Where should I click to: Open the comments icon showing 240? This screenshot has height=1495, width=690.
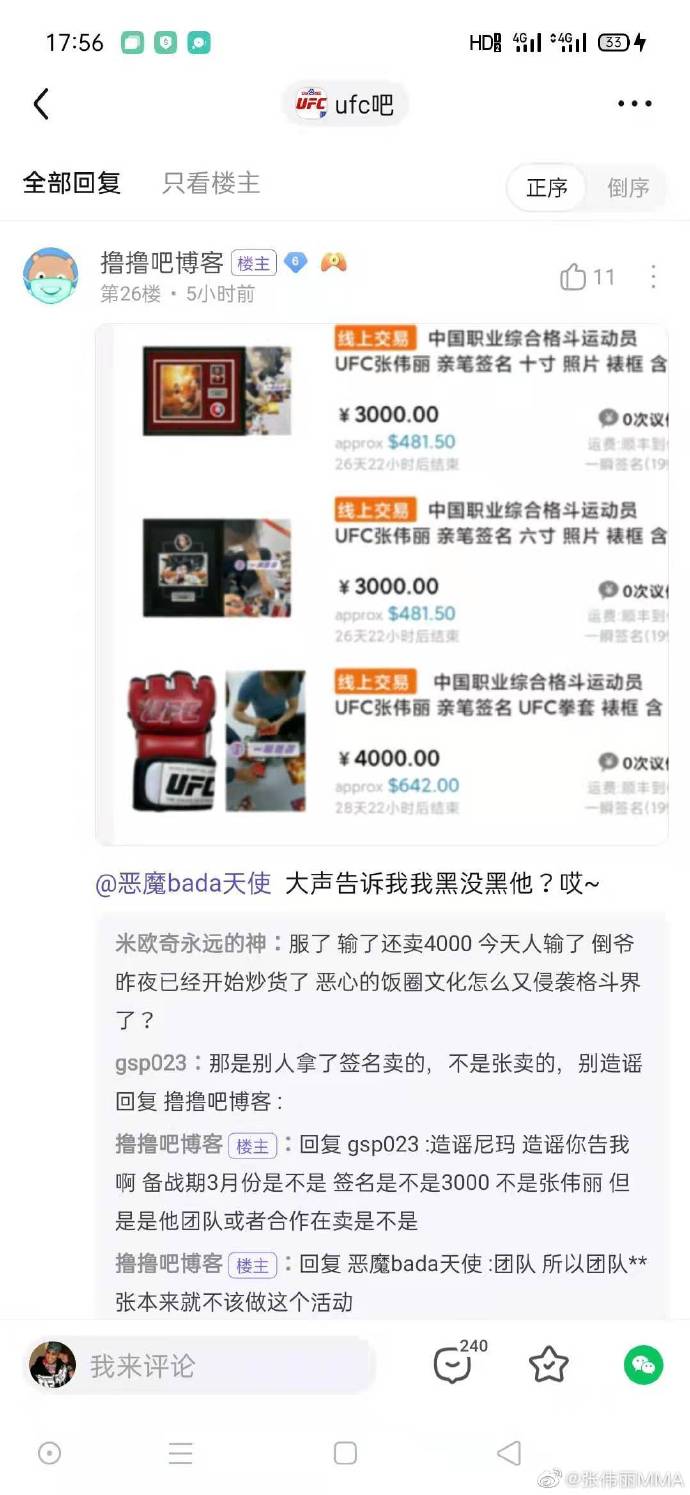pyautogui.click(x=453, y=1364)
